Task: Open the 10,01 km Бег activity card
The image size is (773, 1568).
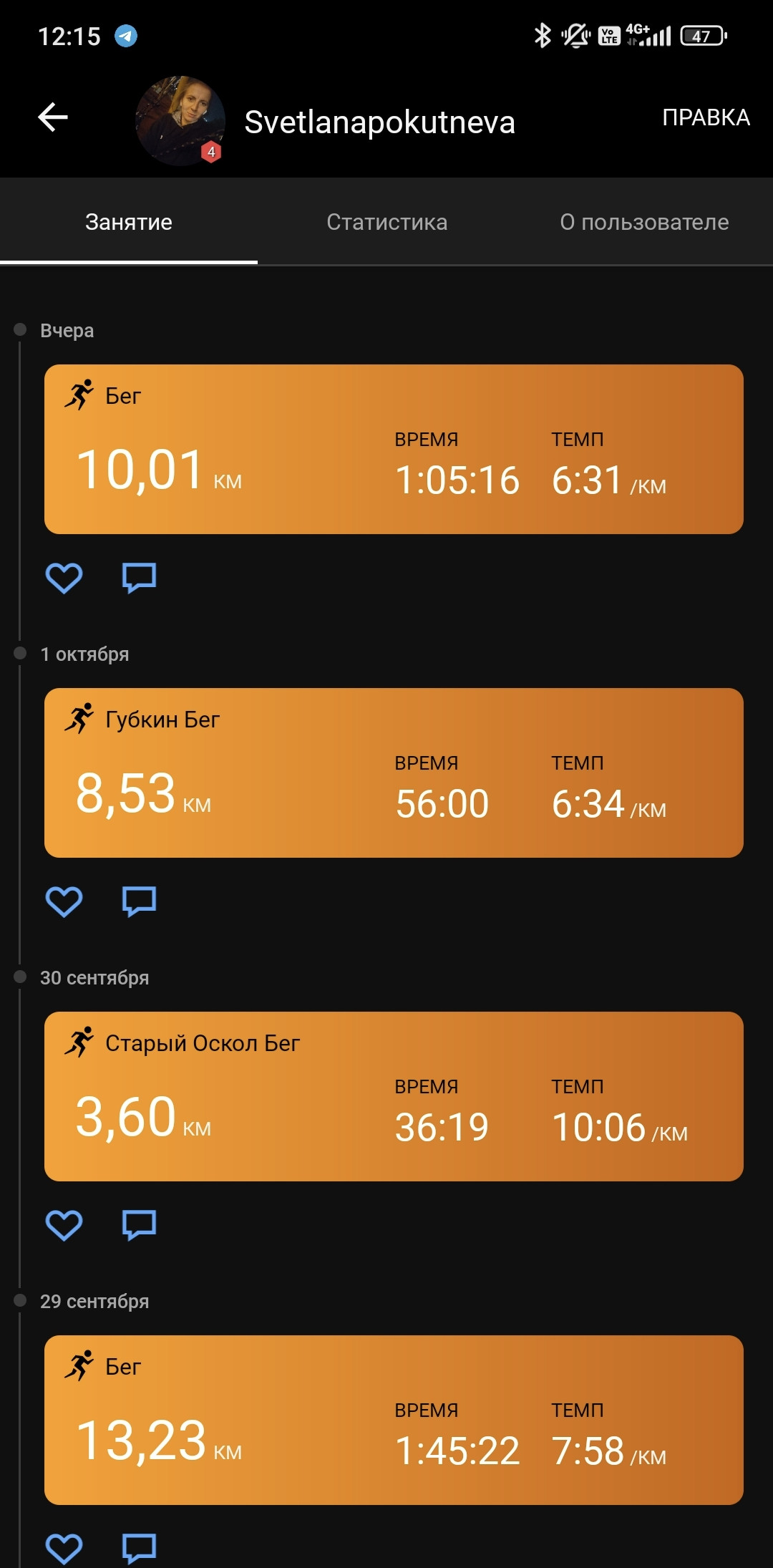Action: click(394, 449)
